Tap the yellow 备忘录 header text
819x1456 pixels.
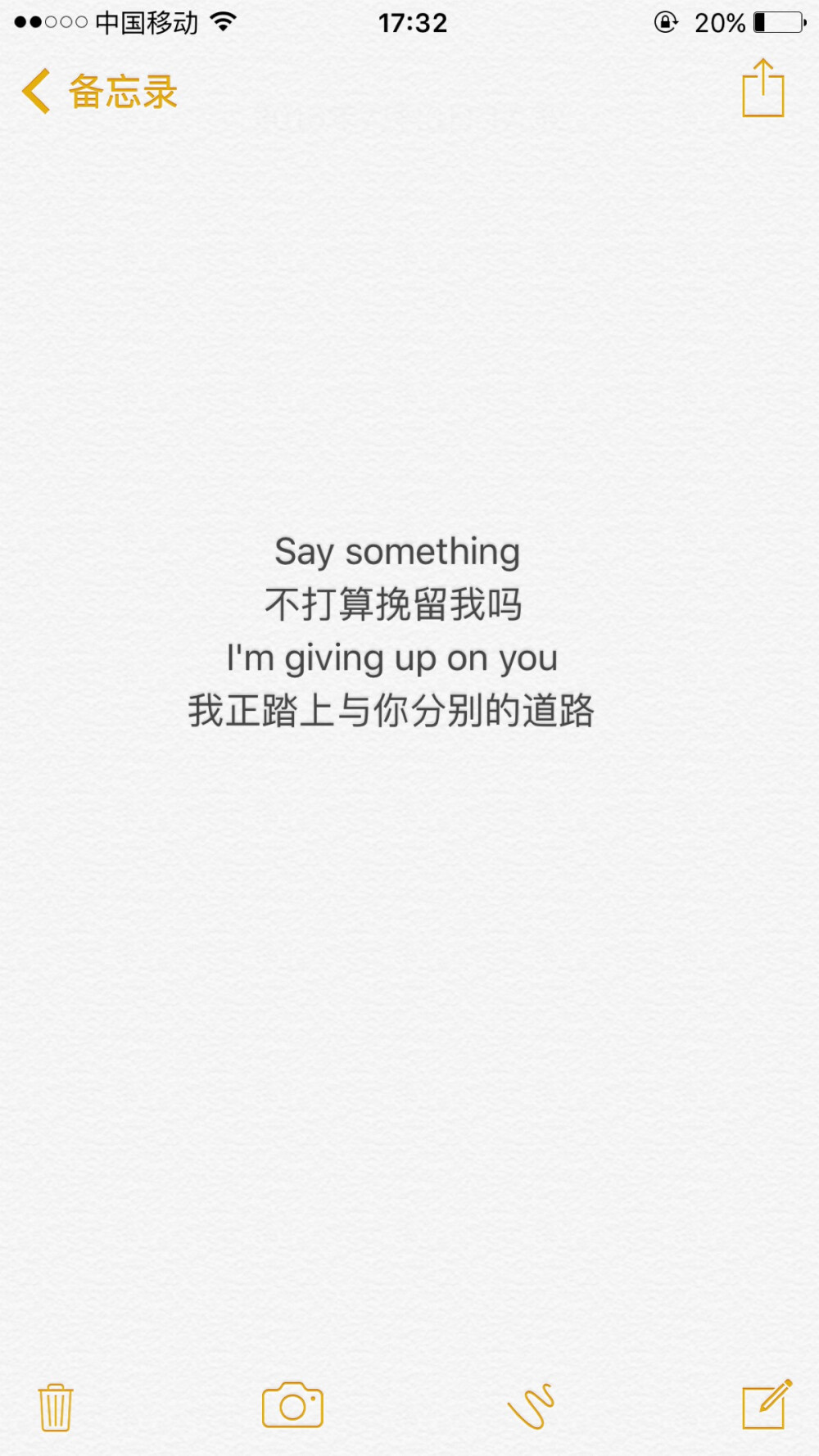pyautogui.click(x=121, y=92)
